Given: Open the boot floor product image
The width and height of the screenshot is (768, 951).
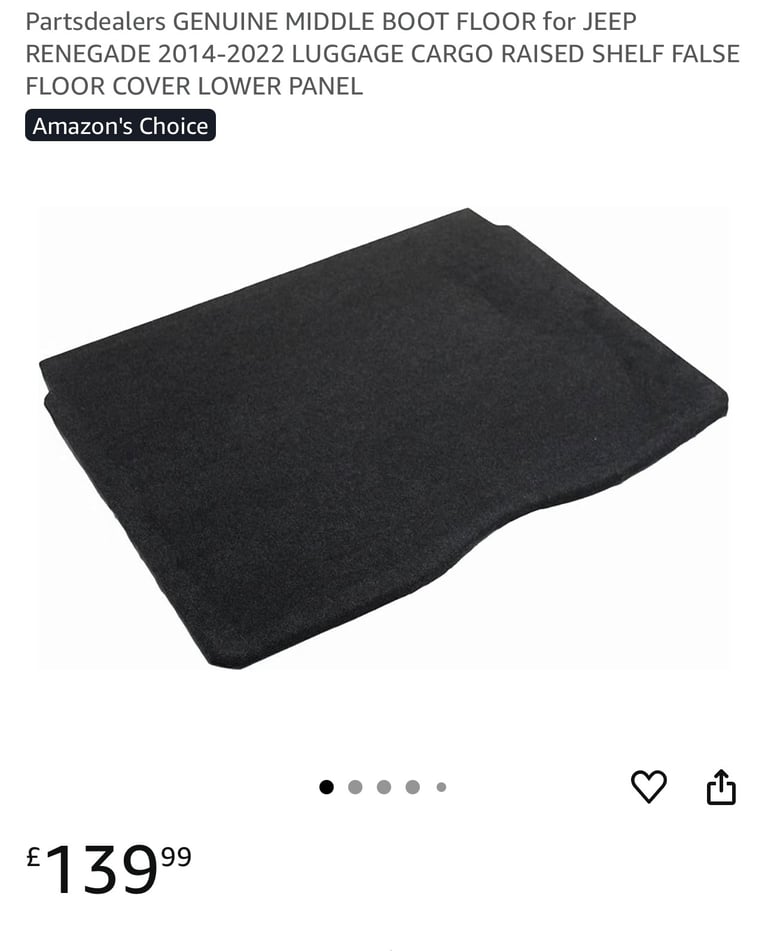Looking at the screenshot, I should coord(384,438).
